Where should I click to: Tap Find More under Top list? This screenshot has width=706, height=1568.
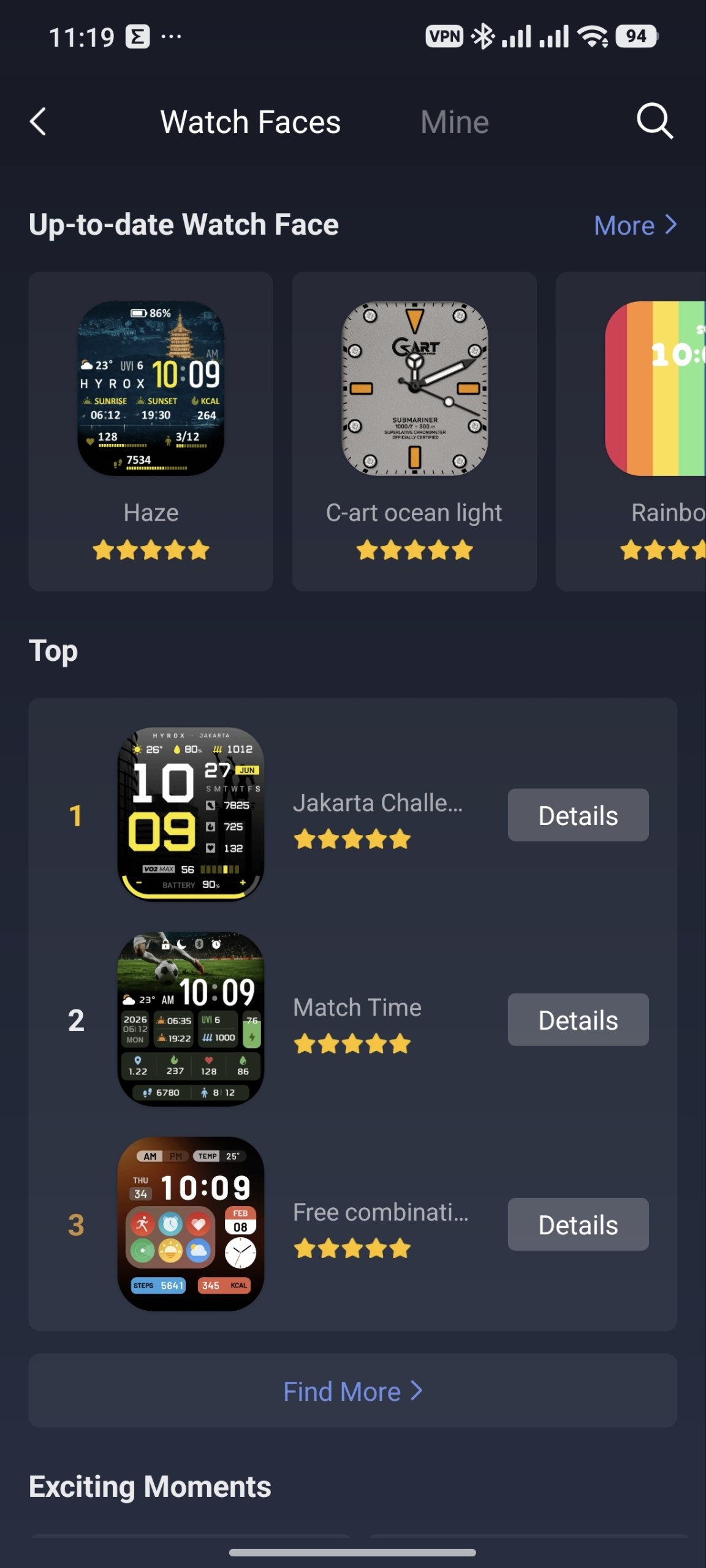click(x=353, y=1391)
